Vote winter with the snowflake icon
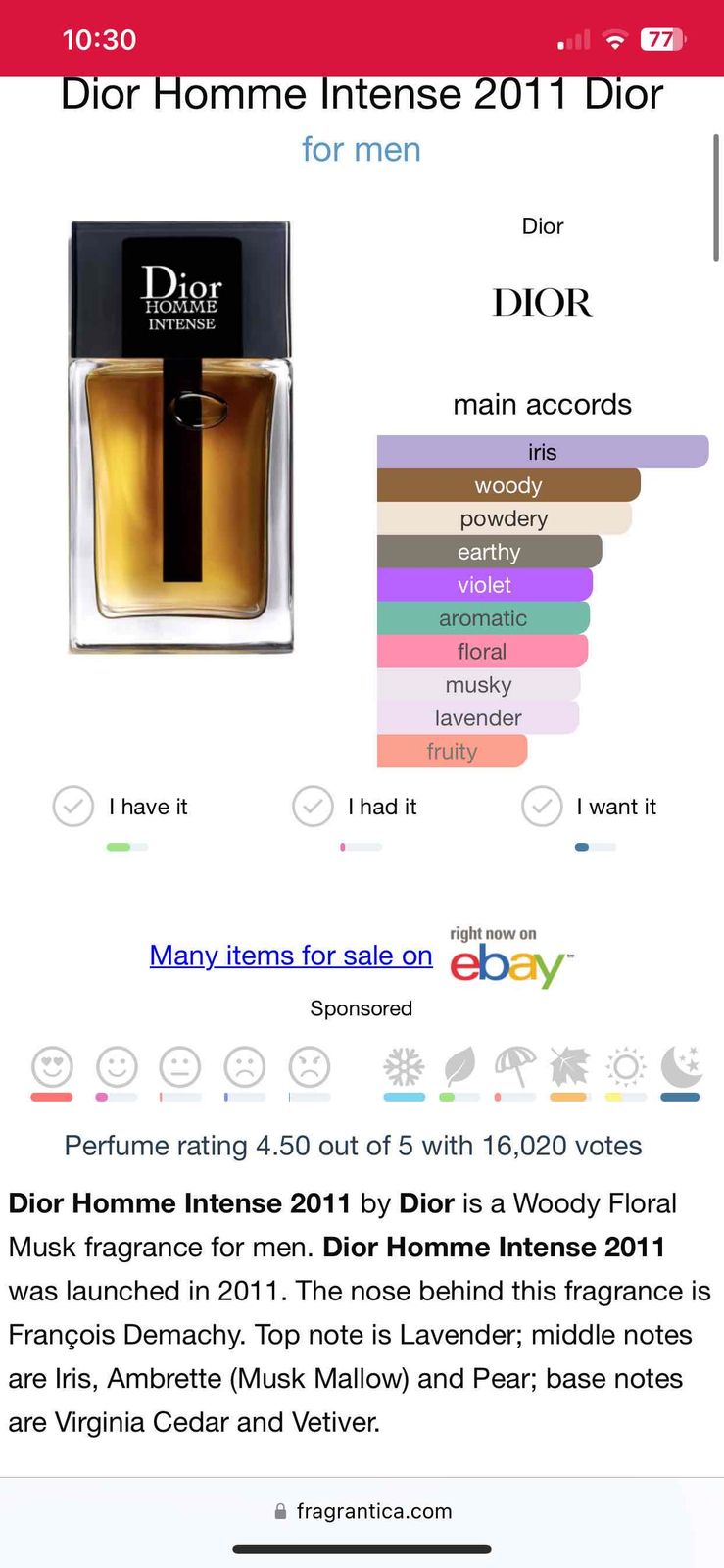 tap(404, 1066)
